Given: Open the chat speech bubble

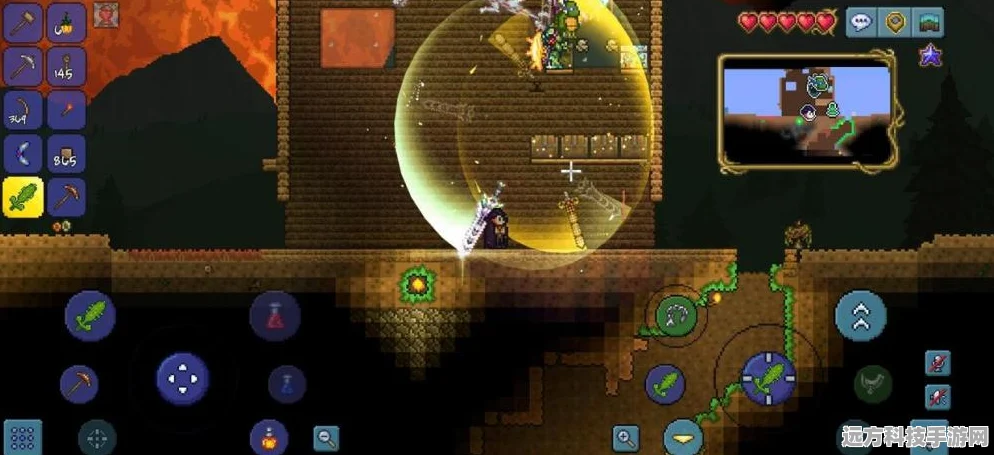Looking at the screenshot, I should point(861,21).
